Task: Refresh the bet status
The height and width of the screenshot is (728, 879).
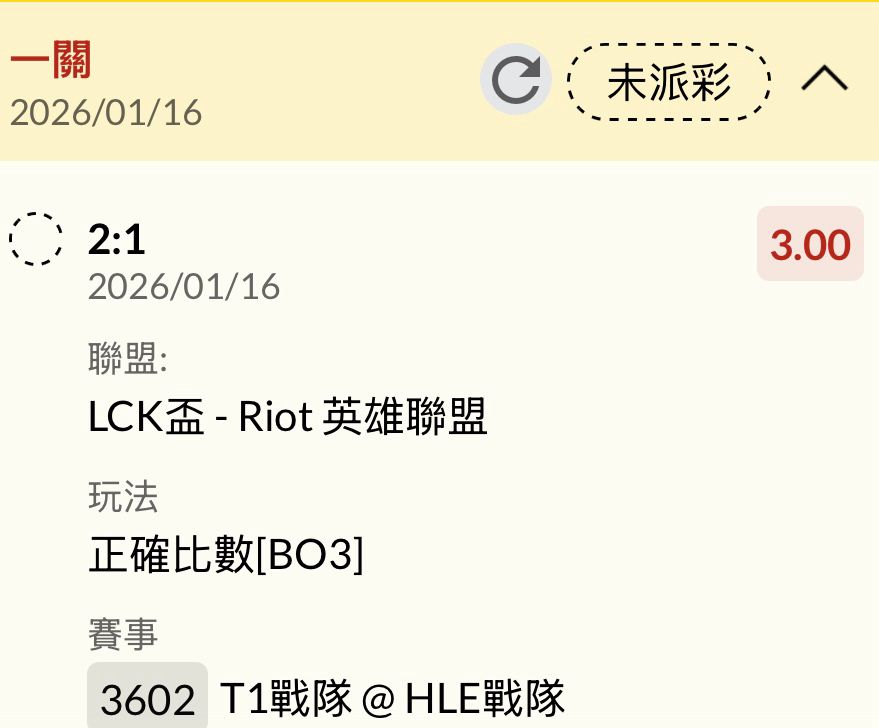Action: click(515, 80)
